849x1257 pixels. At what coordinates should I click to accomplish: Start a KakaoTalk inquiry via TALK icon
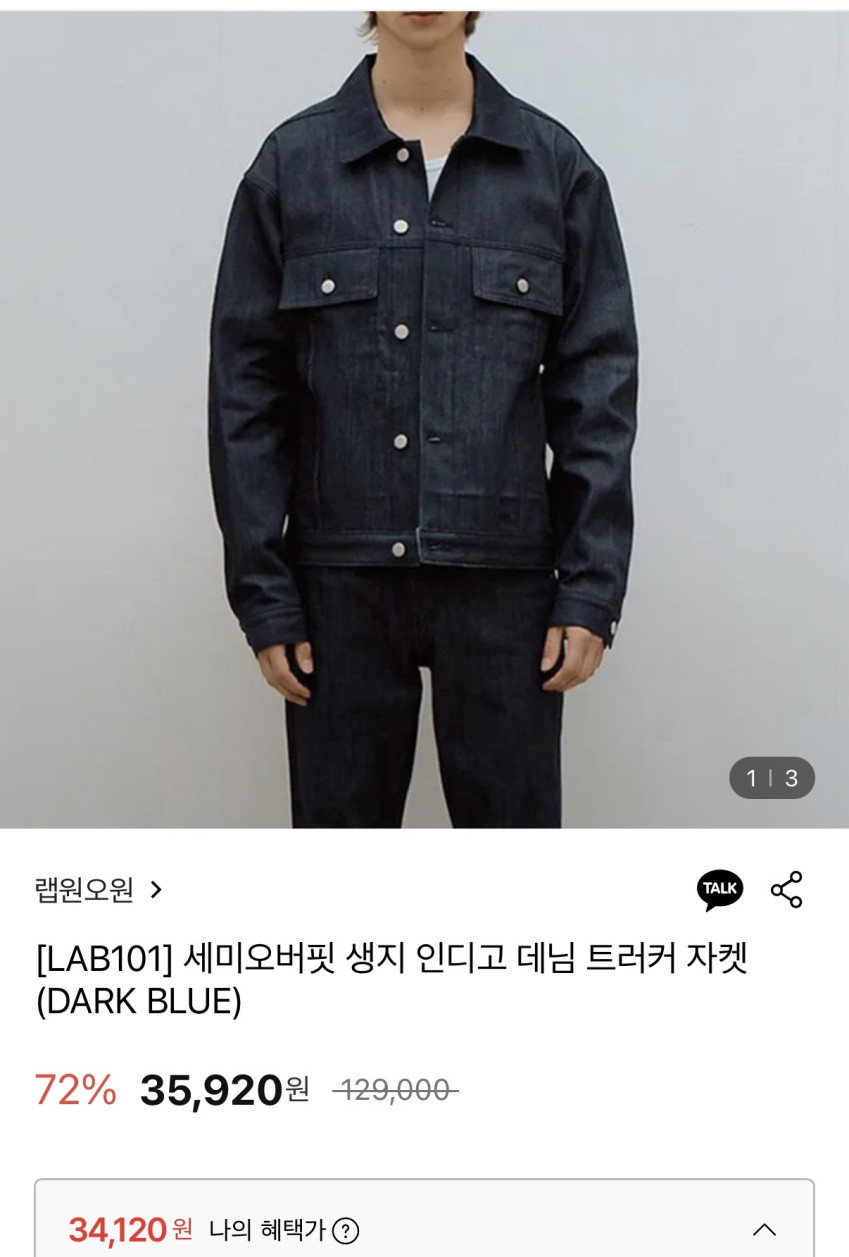point(719,889)
